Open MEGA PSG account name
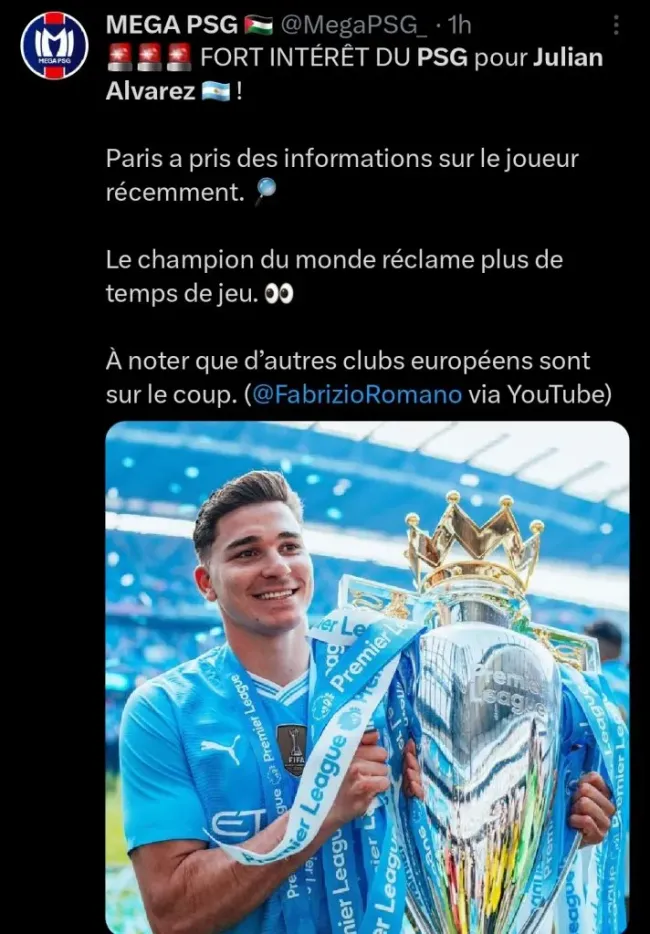 click(171, 24)
